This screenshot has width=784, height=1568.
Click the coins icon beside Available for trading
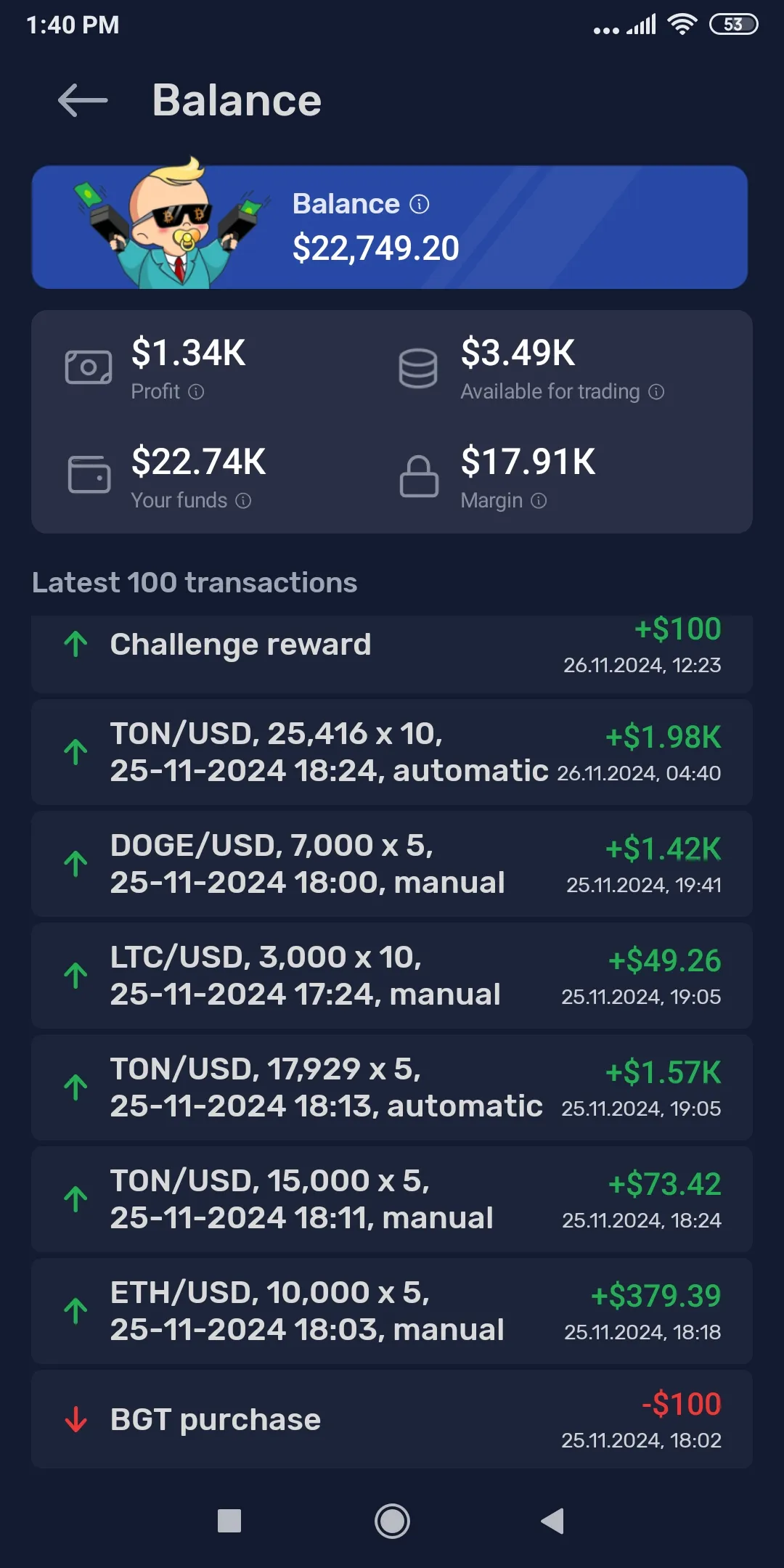click(419, 367)
